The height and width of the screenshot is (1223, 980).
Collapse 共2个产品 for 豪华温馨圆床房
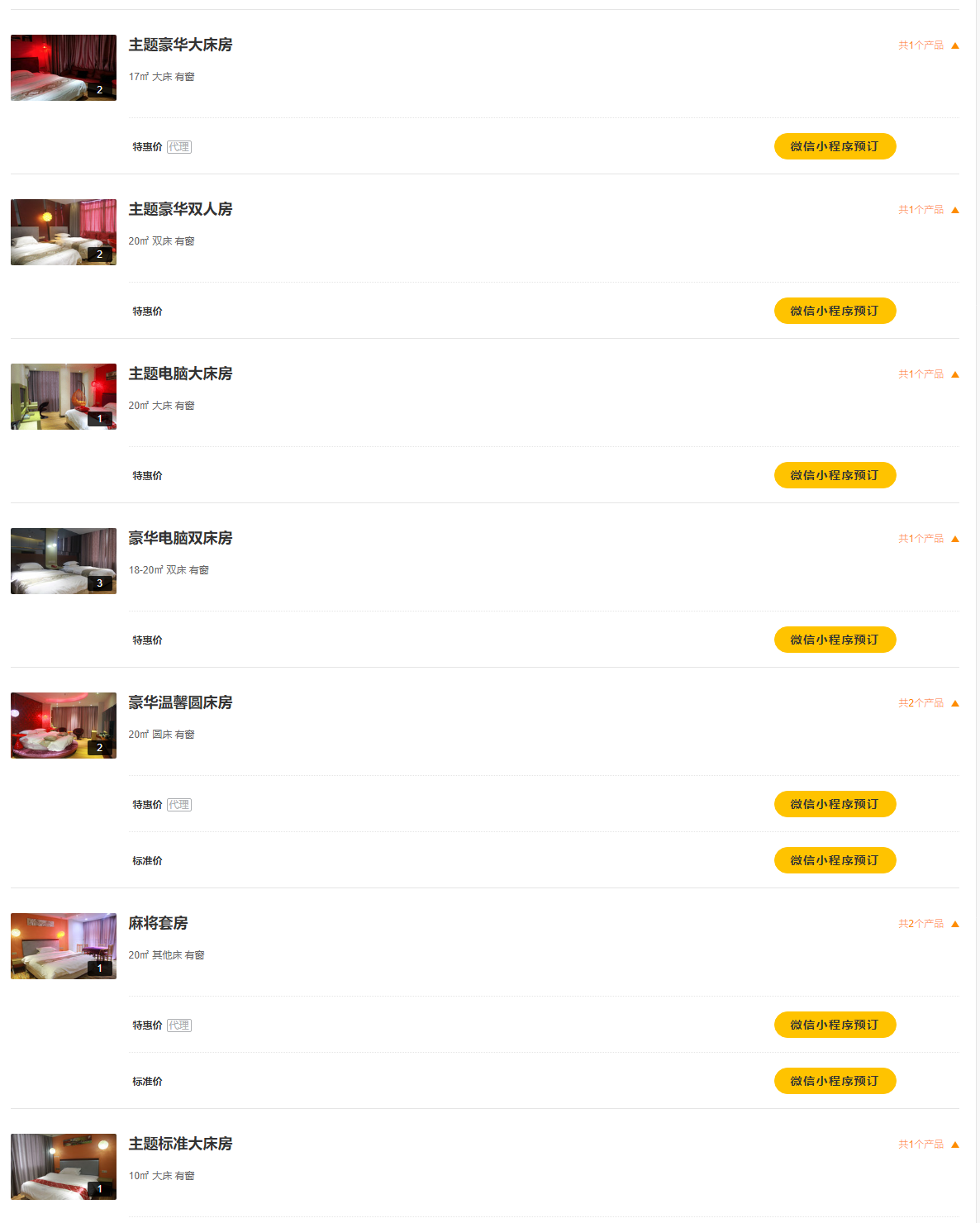[x=929, y=703]
